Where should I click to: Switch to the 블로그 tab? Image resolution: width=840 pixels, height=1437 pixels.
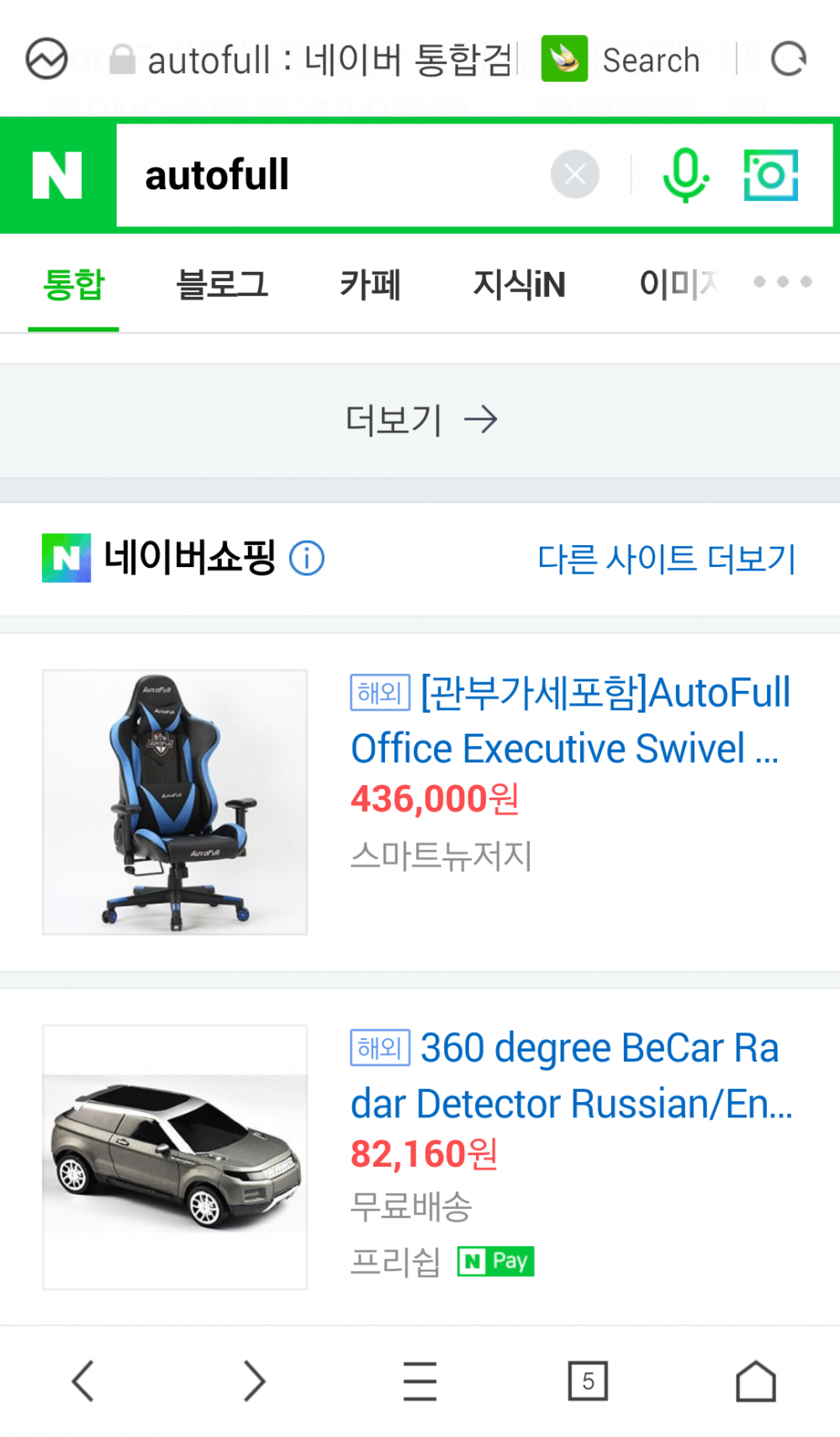pos(224,284)
